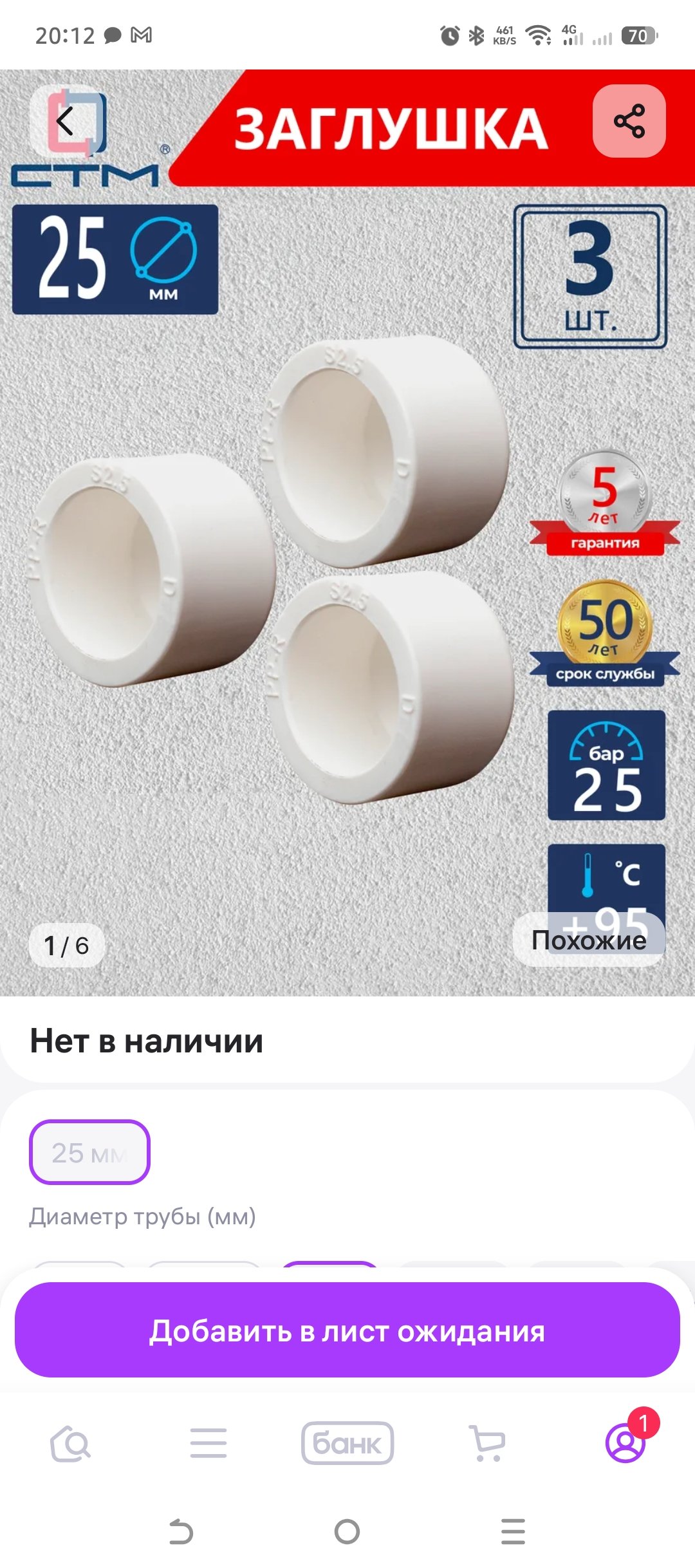Image resolution: width=695 pixels, height=1568 pixels.
Task: Open similar items via Похожие
Action: click(588, 940)
